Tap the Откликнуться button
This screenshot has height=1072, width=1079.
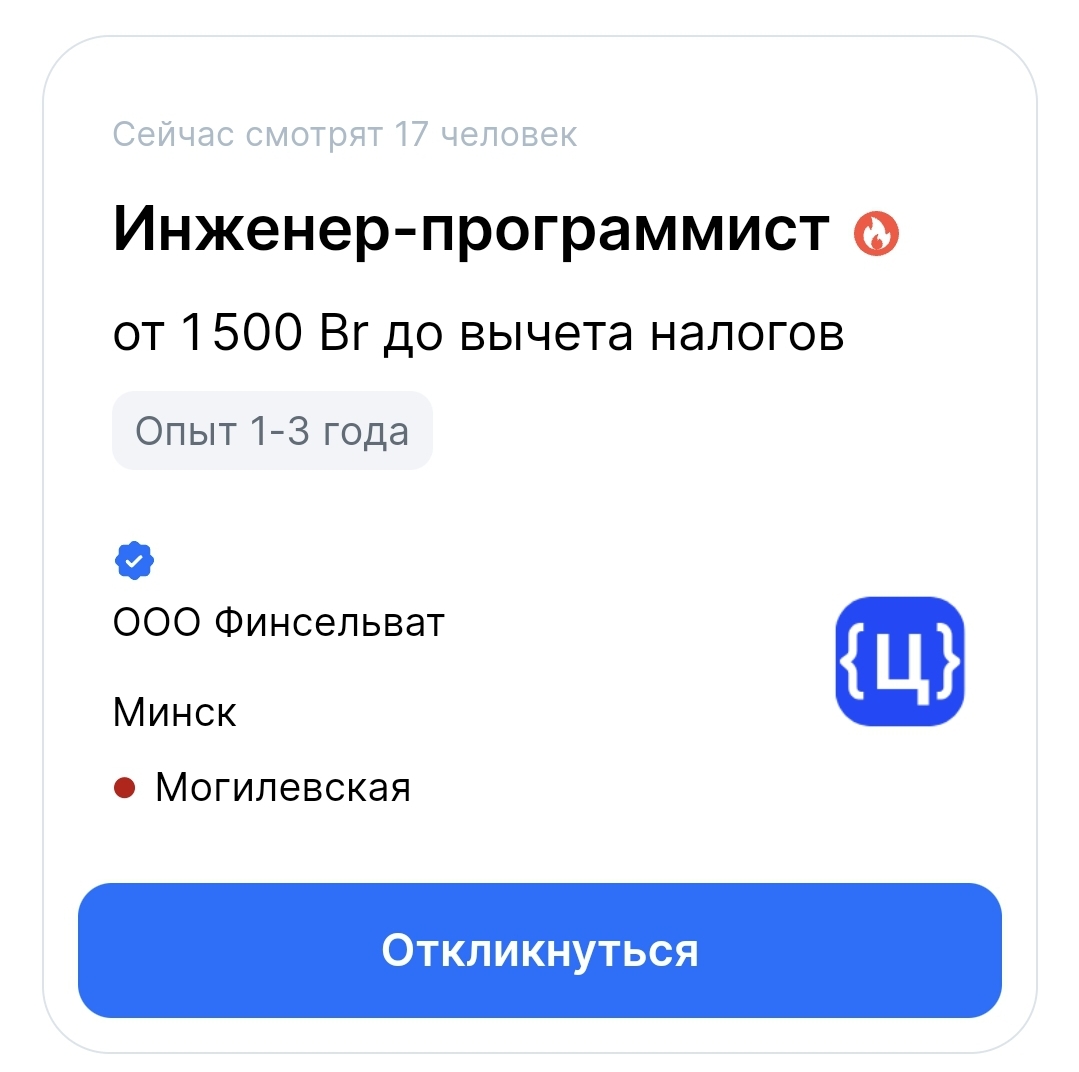coord(540,950)
